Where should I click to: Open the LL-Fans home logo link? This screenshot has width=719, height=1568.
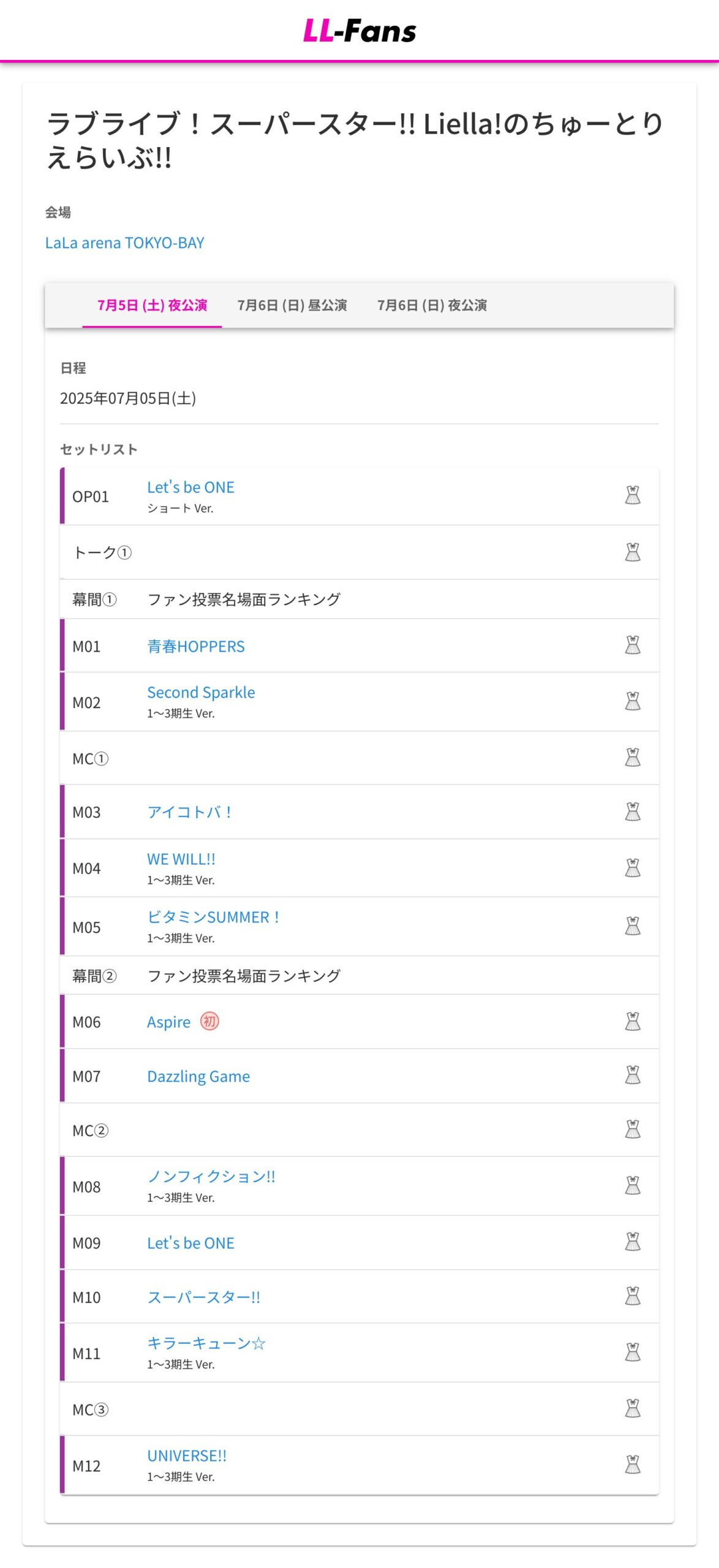click(x=359, y=31)
